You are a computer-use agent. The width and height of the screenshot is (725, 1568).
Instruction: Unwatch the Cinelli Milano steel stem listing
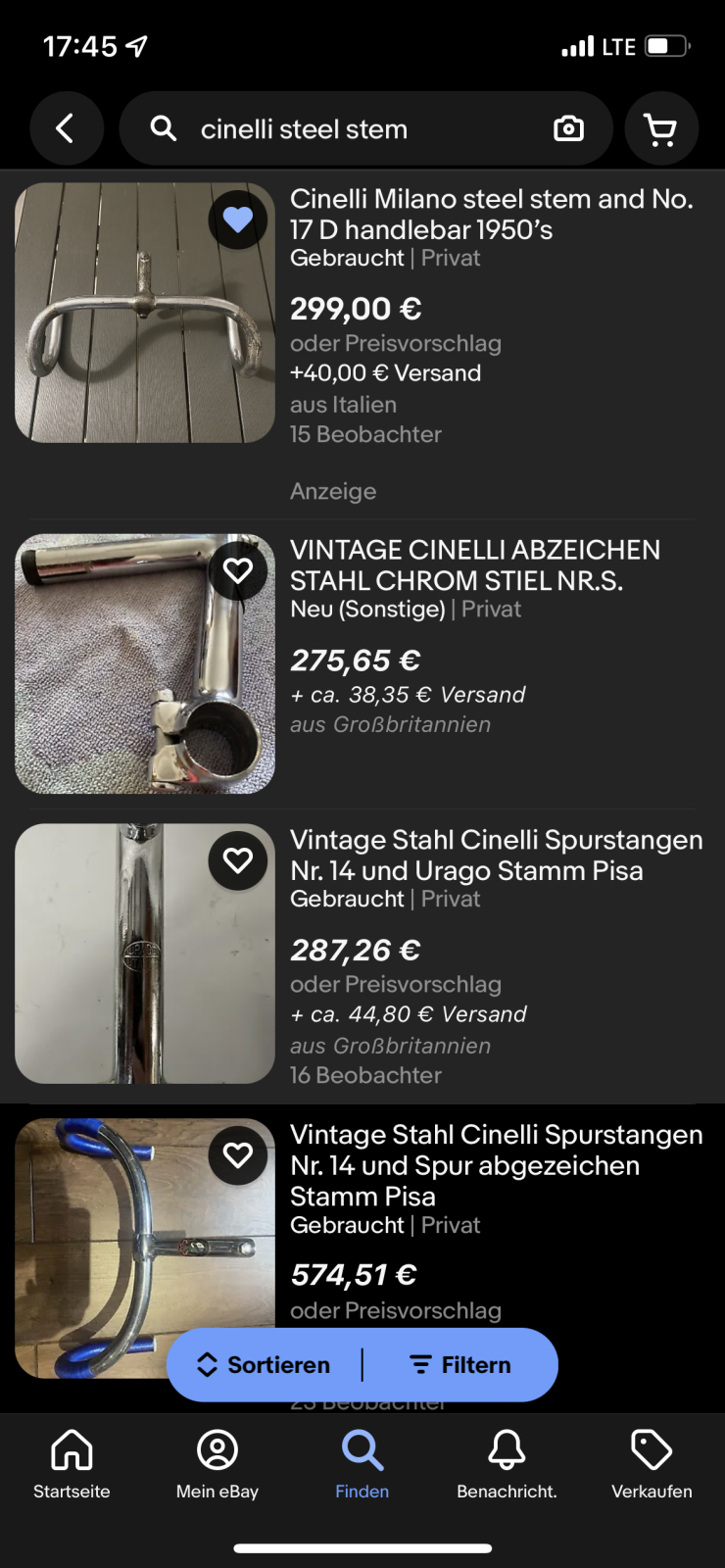click(238, 220)
